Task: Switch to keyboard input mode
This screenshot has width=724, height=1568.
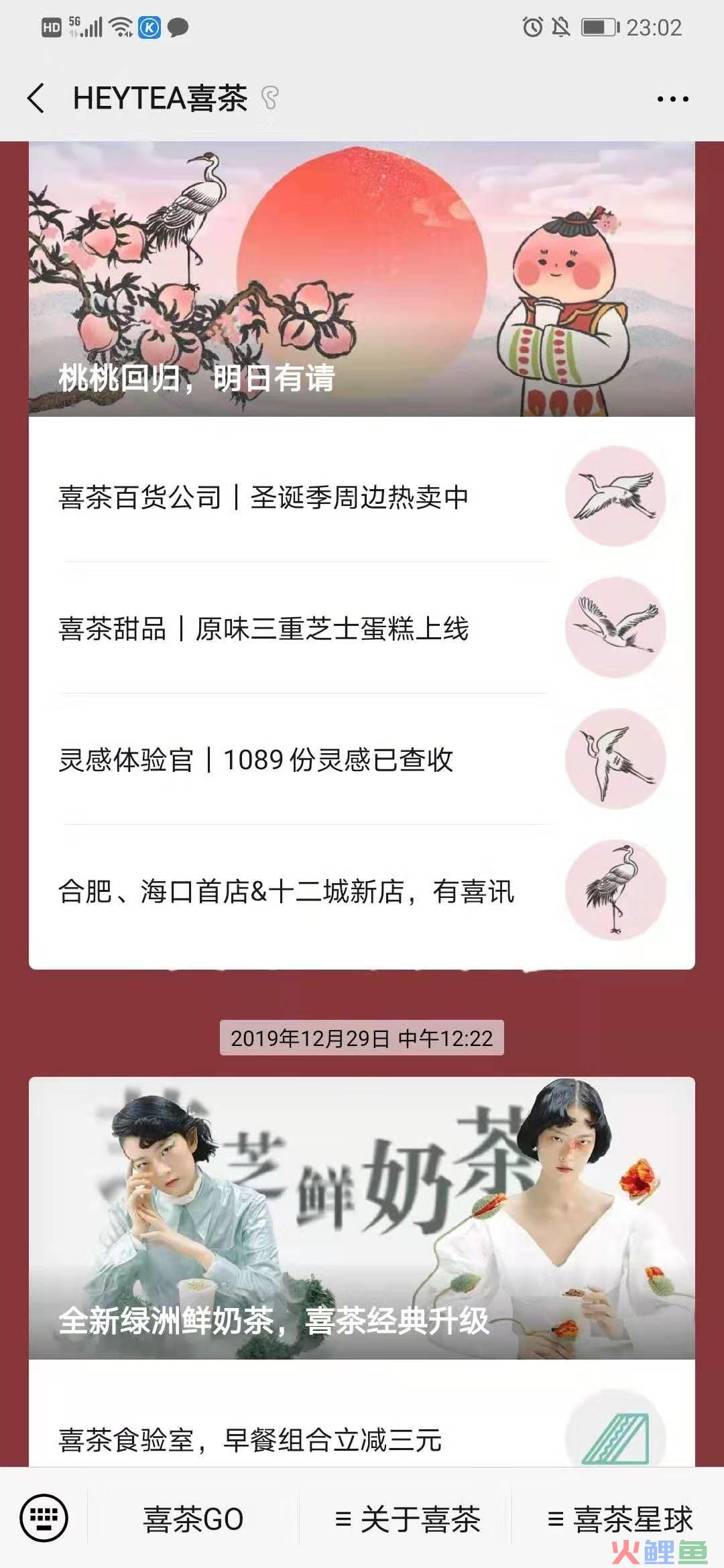Action: pos(44,1518)
